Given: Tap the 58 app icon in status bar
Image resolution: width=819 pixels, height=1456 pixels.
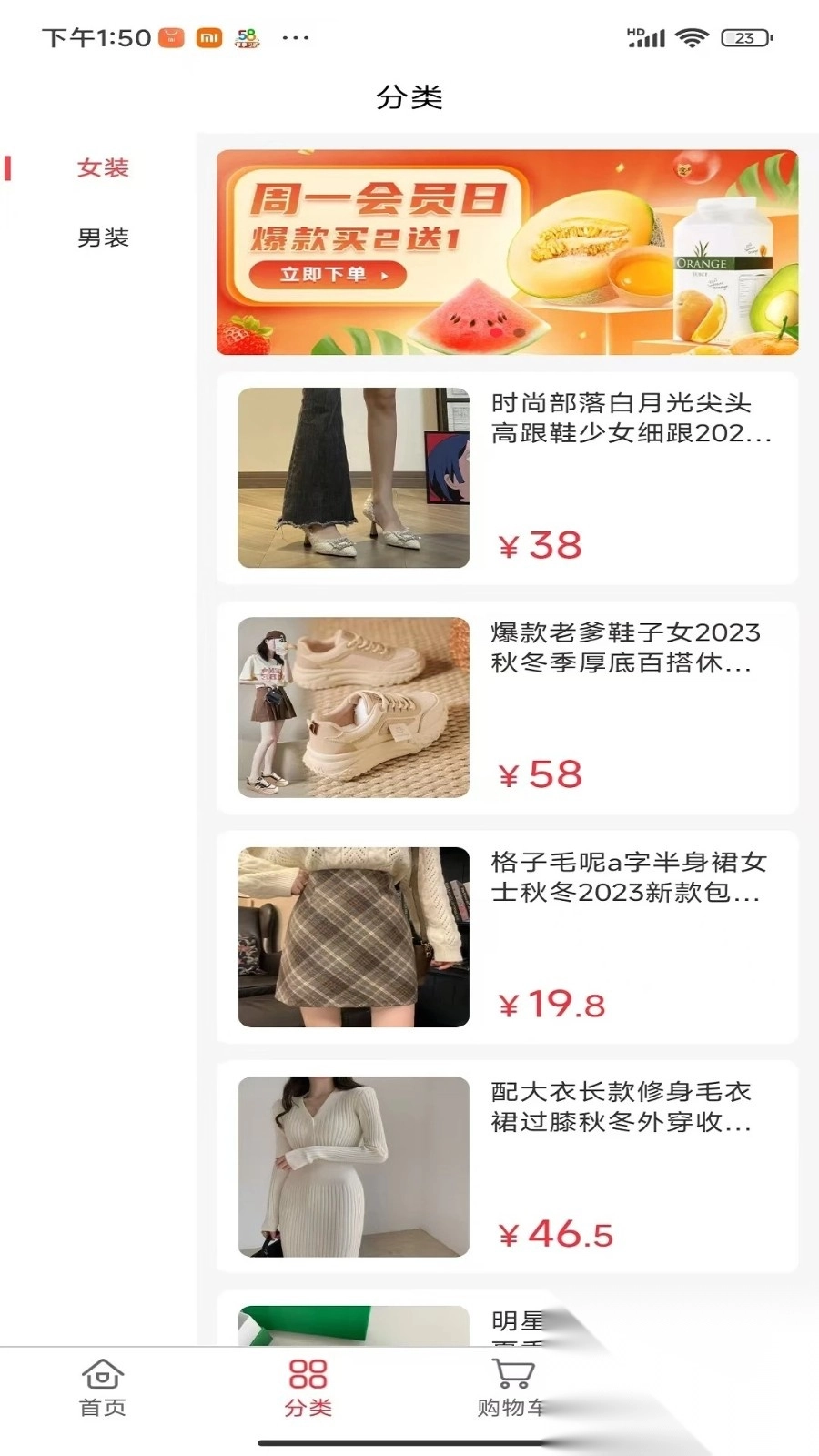Looking at the screenshot, I should 244,38.
